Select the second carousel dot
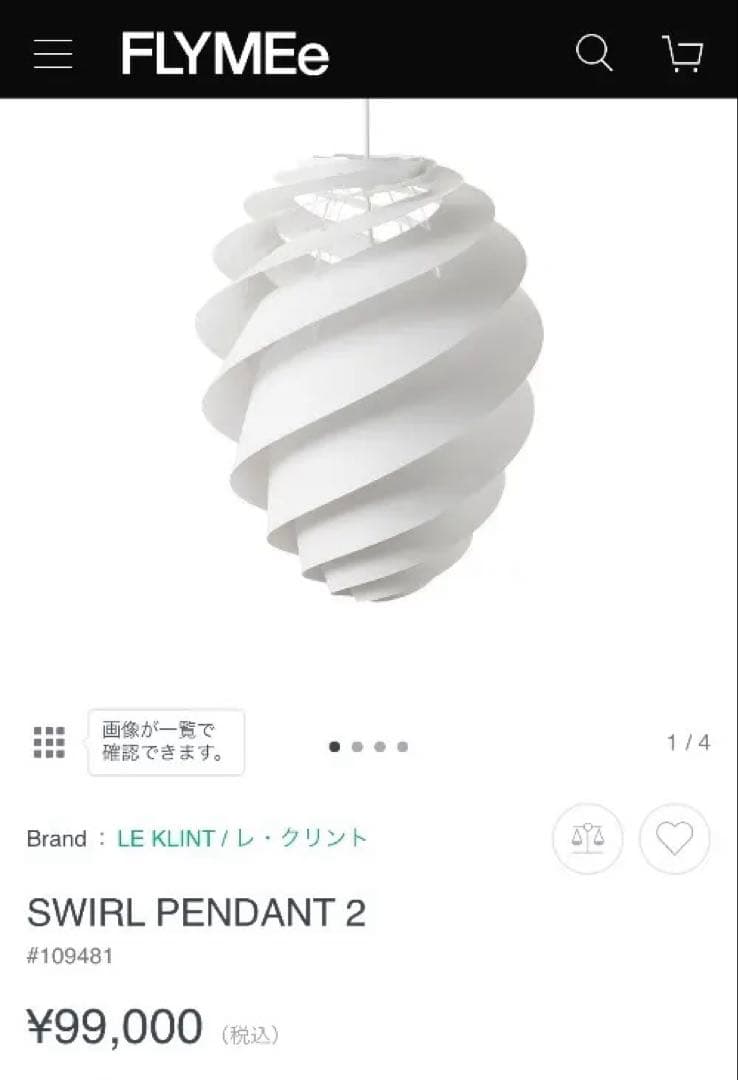Viewport: 738px width, 1080px height. (357, 745)
